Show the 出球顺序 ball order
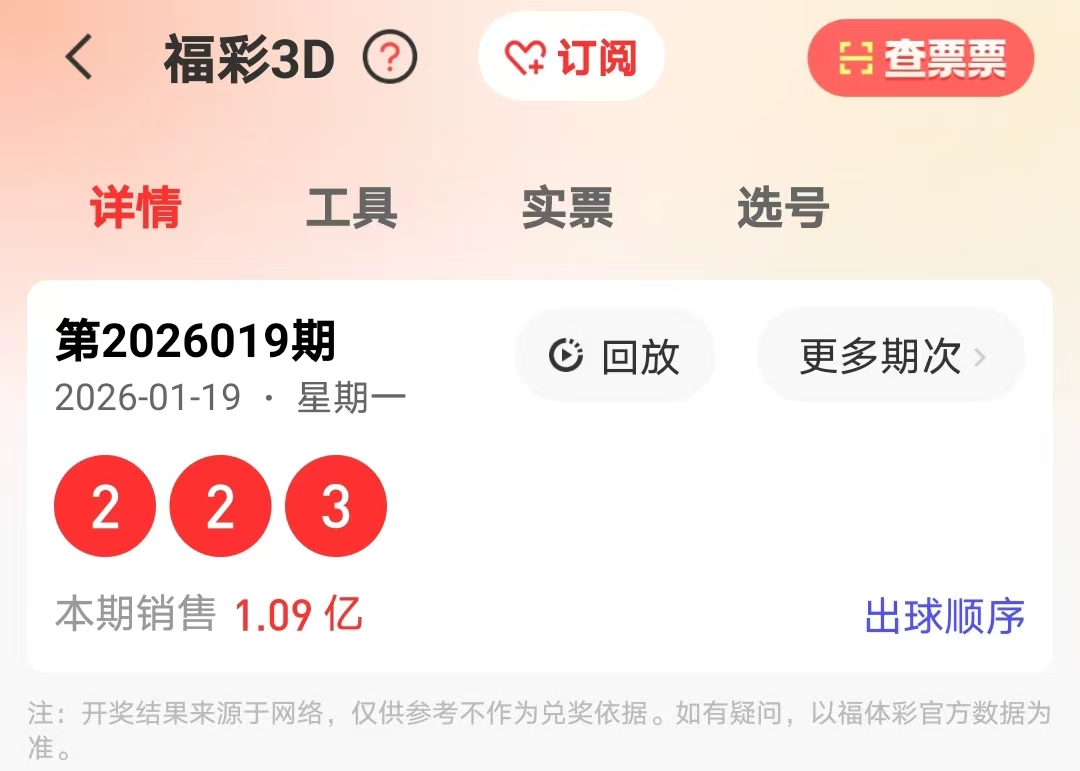 944,616
